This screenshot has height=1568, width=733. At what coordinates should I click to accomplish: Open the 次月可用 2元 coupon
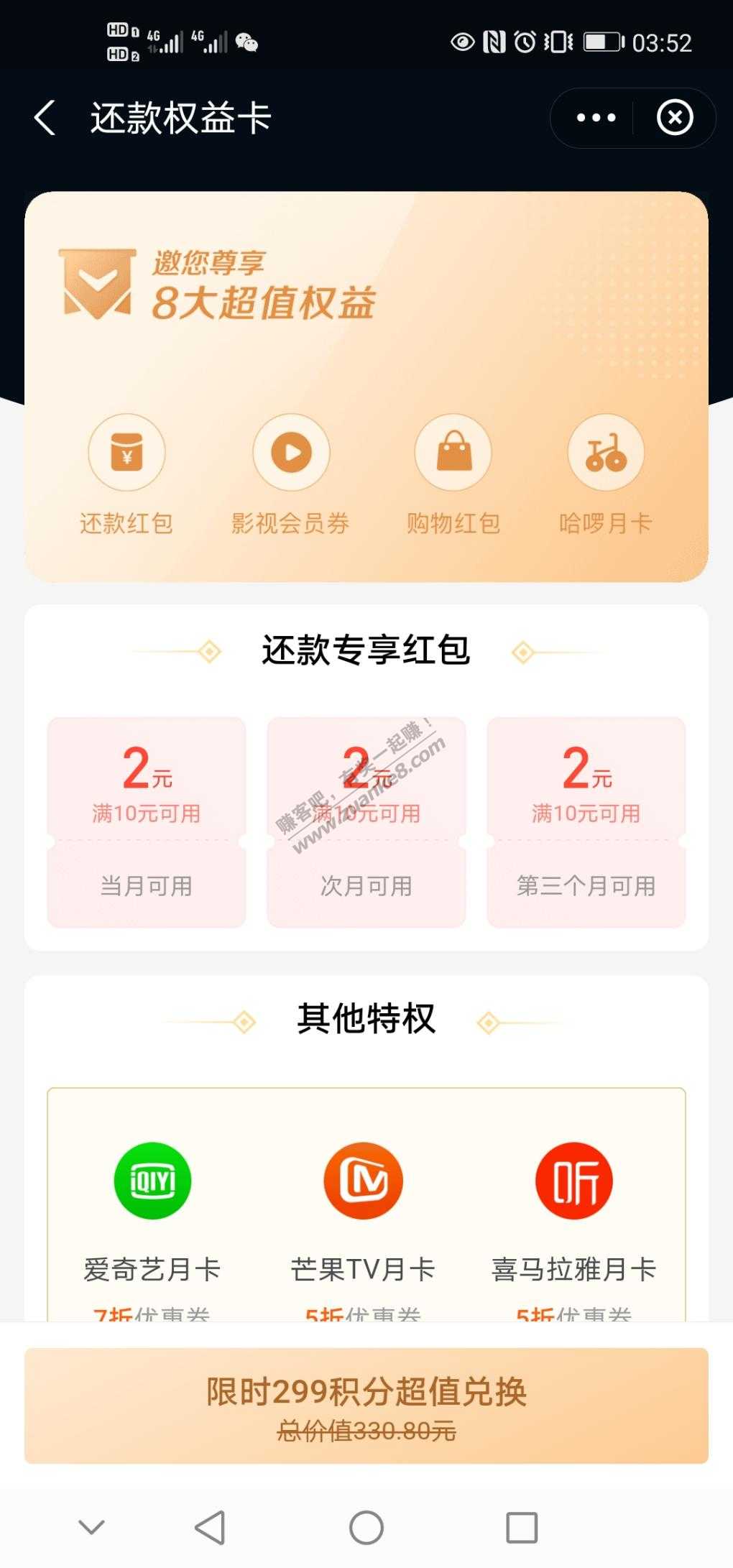[x=366, y=821]
